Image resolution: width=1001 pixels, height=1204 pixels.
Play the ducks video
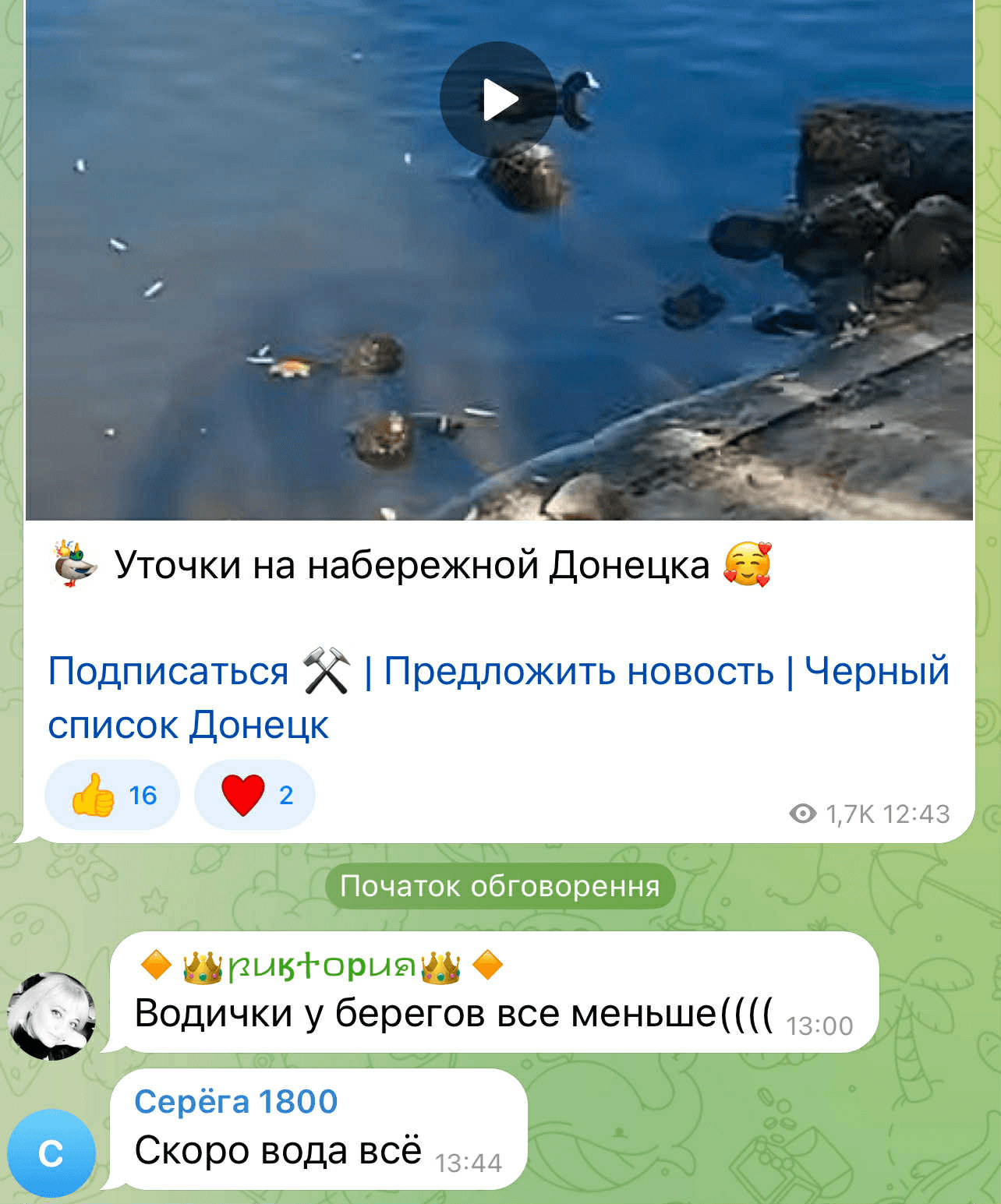click(498, 100)
